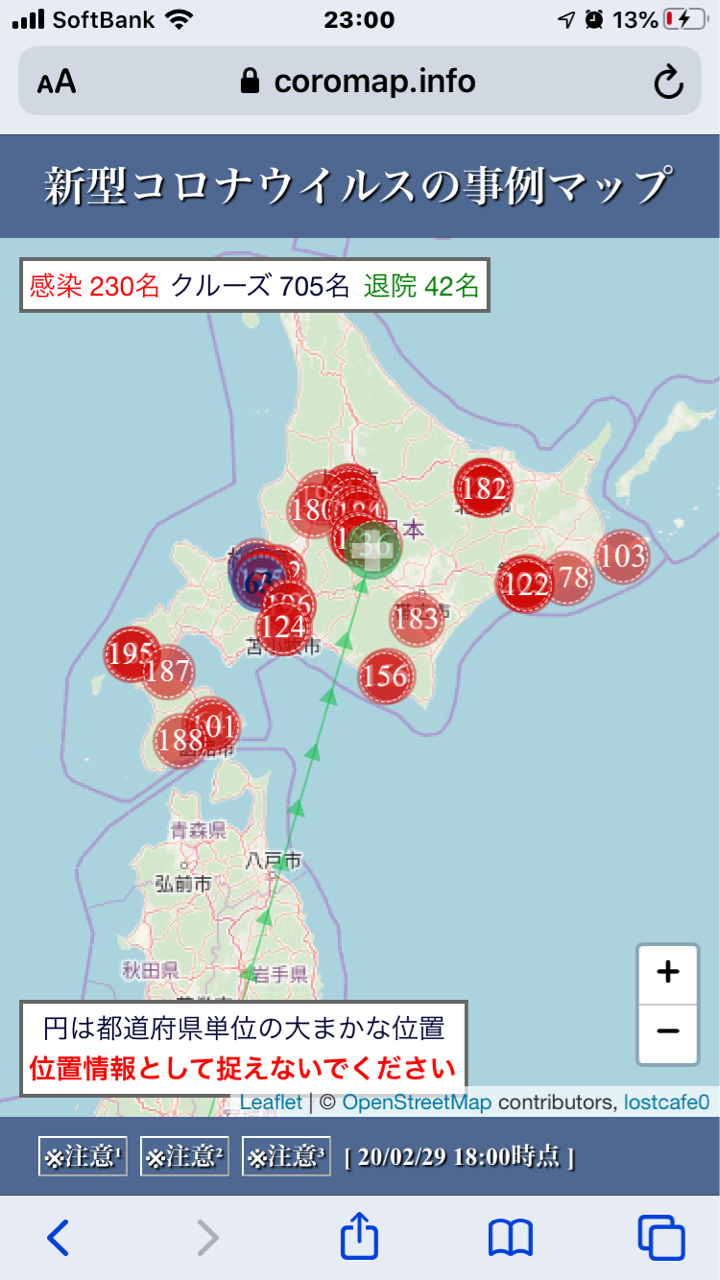Share this page
Image resolution: width=720 pixels, height=1280 pixels.
pos(360,1236)
